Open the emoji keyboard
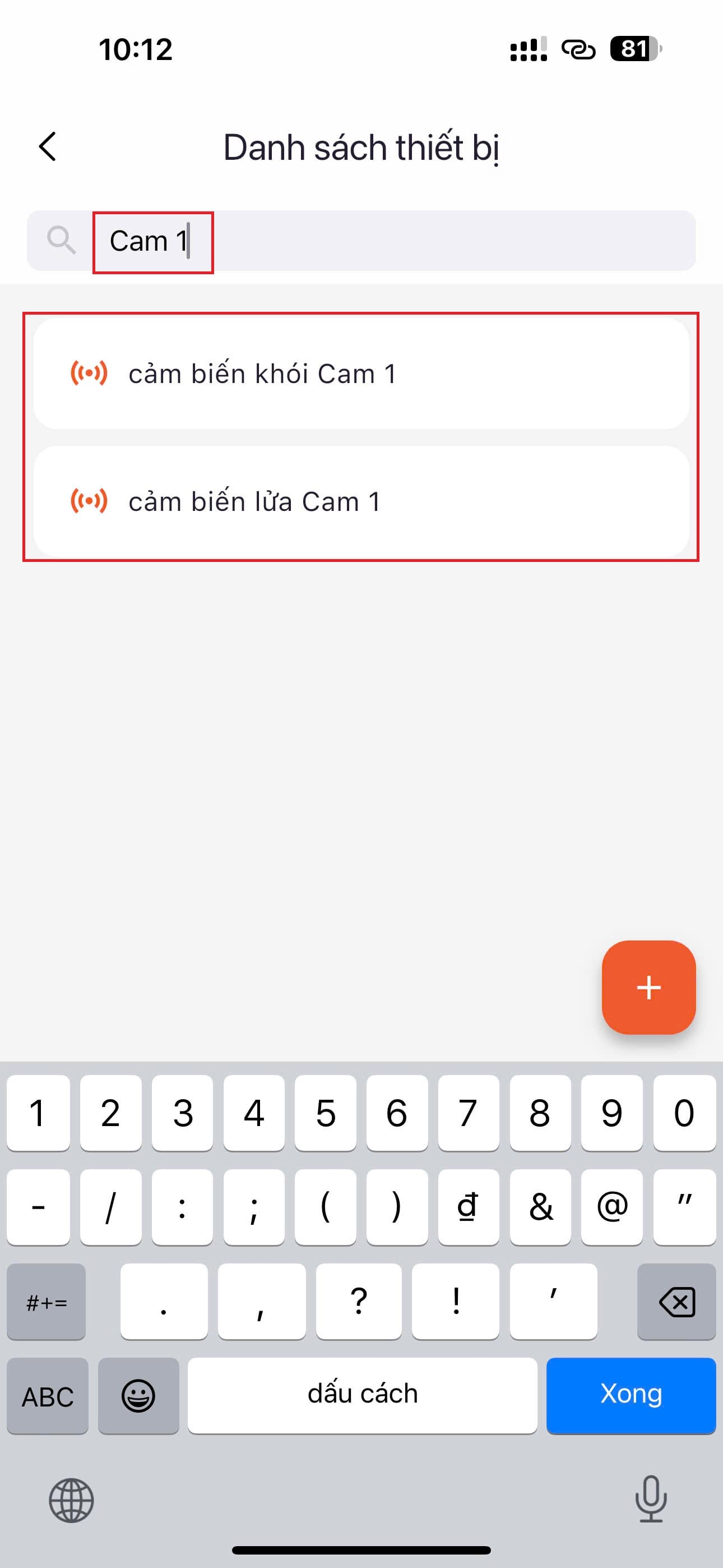This screenshot has height=1568, width=723. 138,1396
